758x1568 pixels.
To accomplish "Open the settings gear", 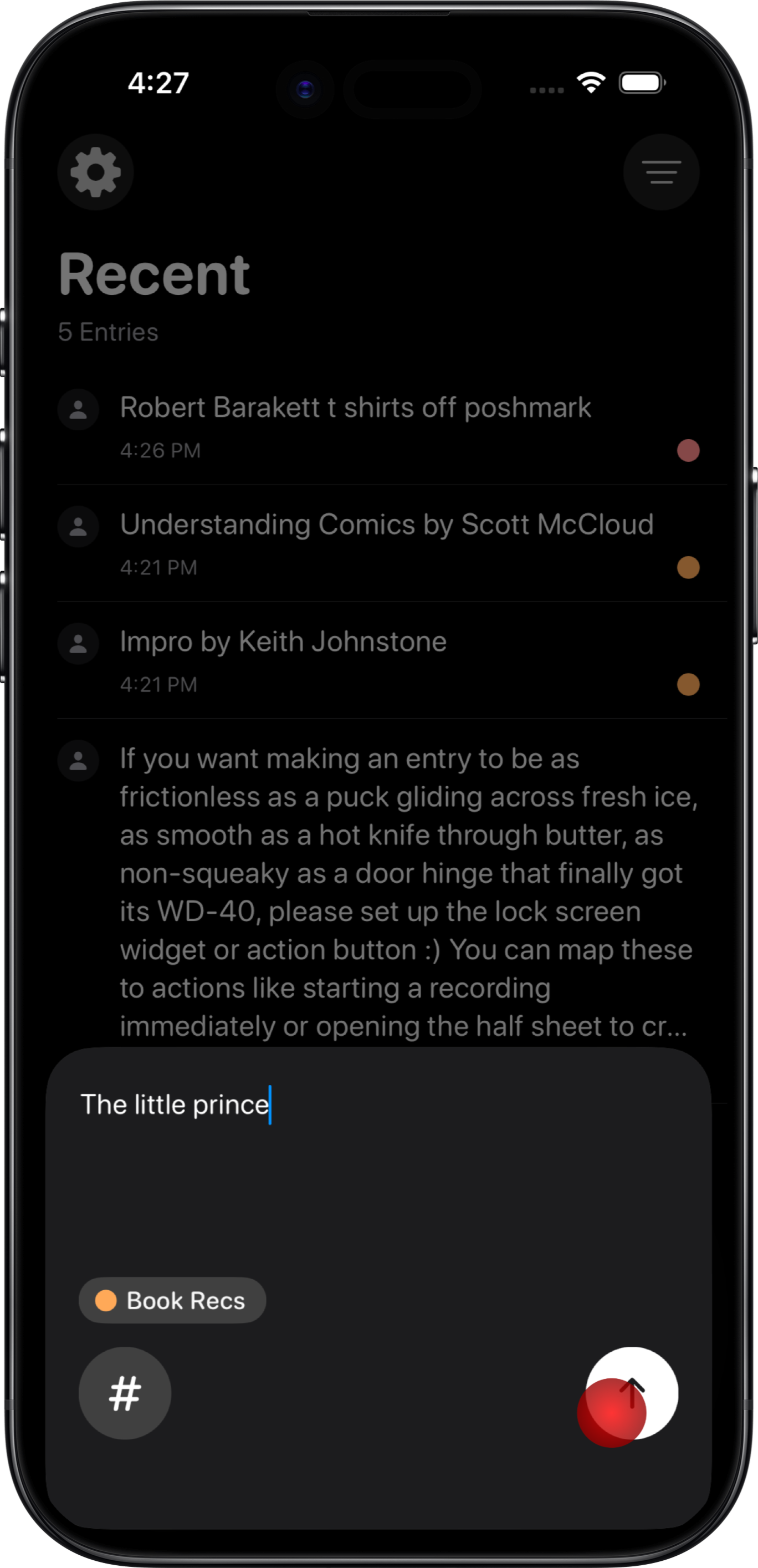I will point(95,172).
